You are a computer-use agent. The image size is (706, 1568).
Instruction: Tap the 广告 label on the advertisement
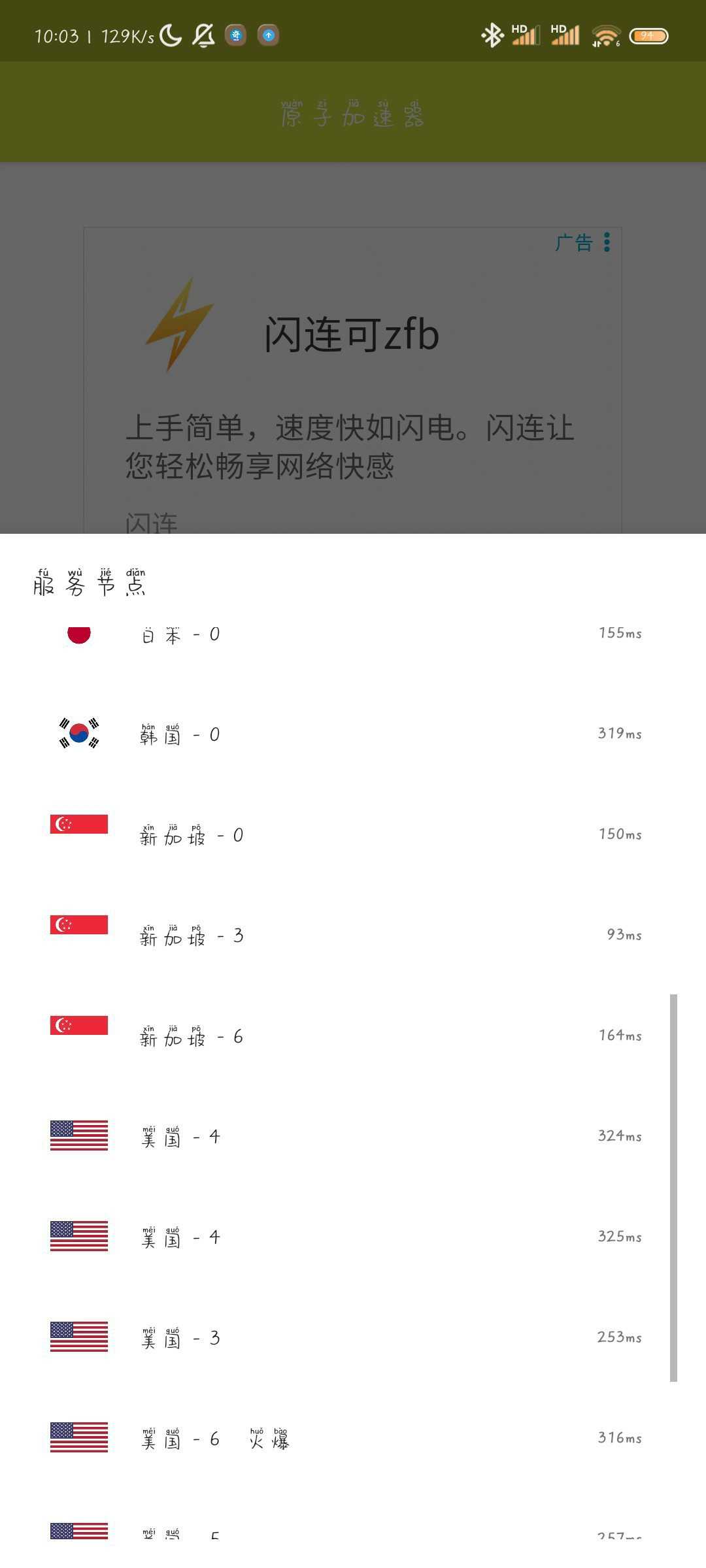[574, 243]
